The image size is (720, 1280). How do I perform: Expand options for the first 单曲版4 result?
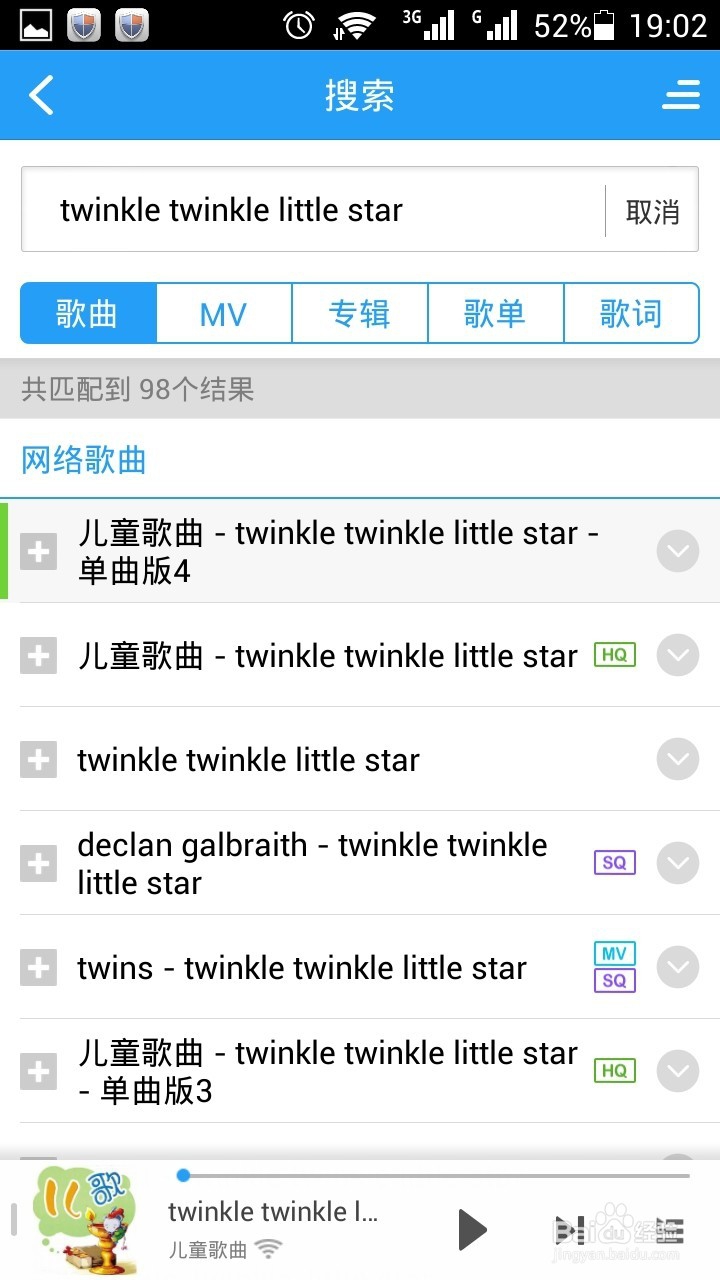coord(677,550)
